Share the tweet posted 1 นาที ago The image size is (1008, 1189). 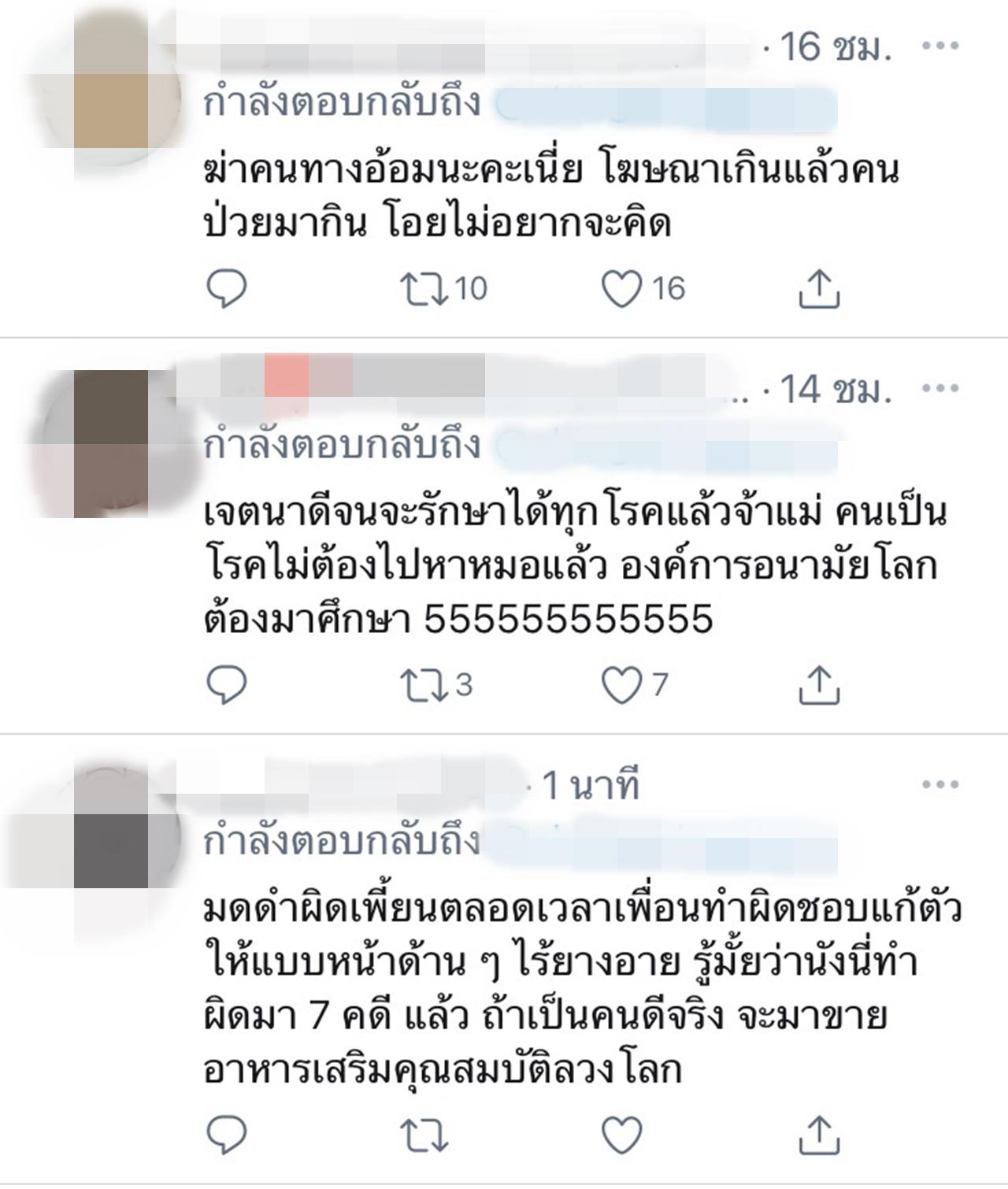tap(820, 1135)
